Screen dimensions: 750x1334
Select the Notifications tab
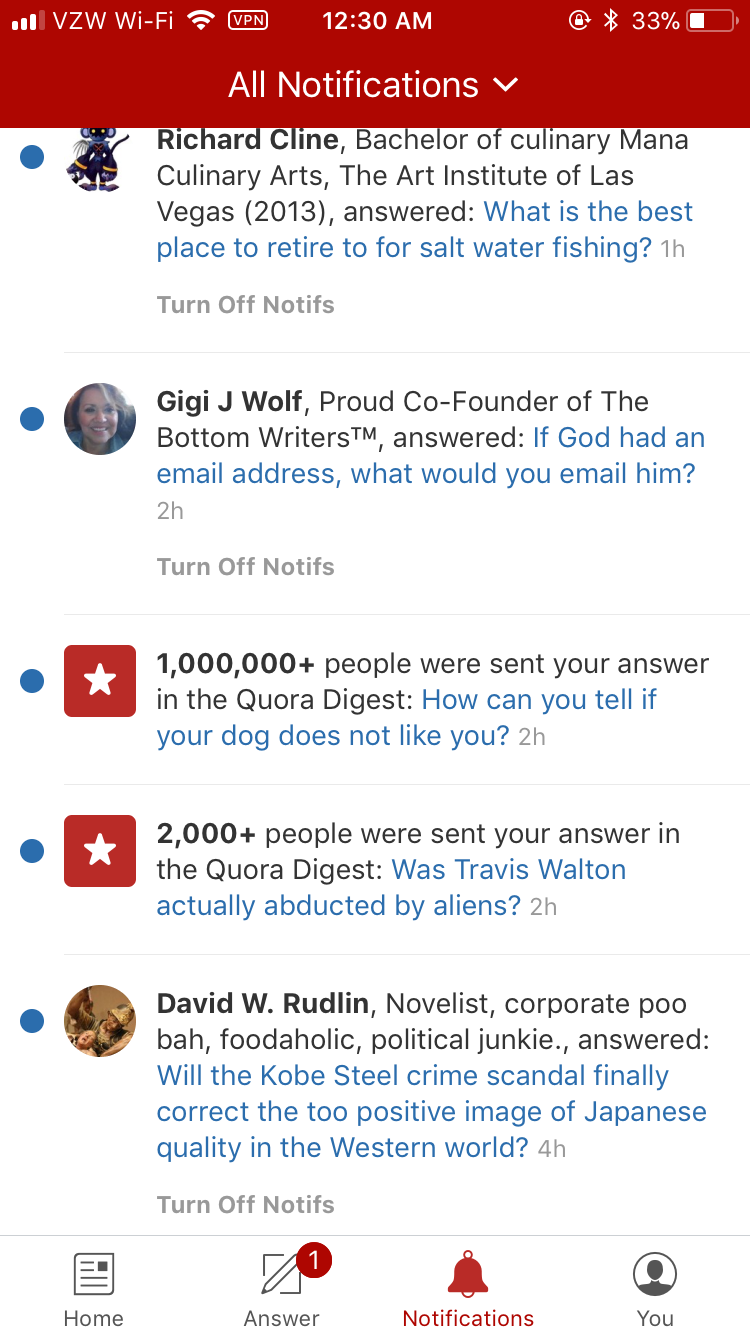pyautogui.click(x=468, y=1288)
